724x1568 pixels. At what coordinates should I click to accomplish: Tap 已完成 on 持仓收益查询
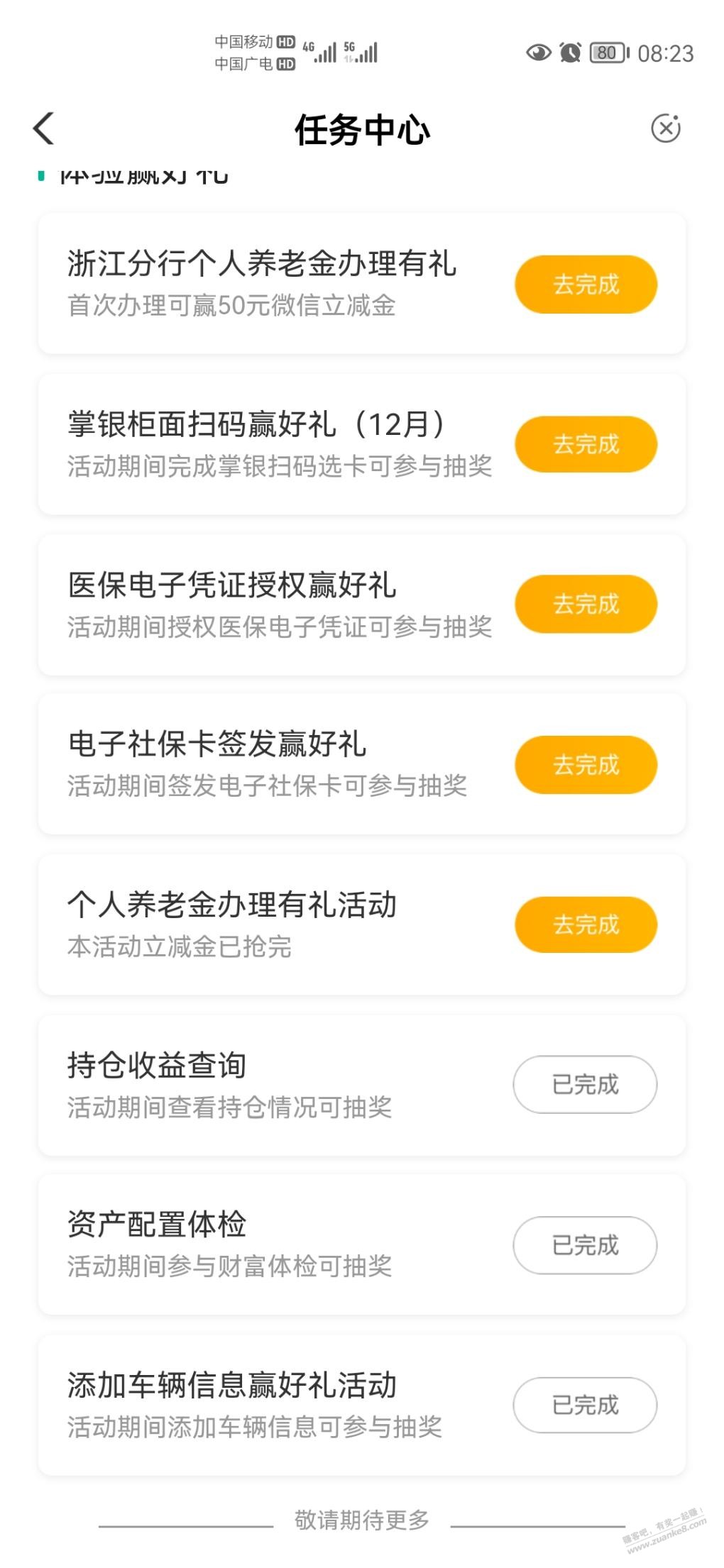tap(585, 1085)
